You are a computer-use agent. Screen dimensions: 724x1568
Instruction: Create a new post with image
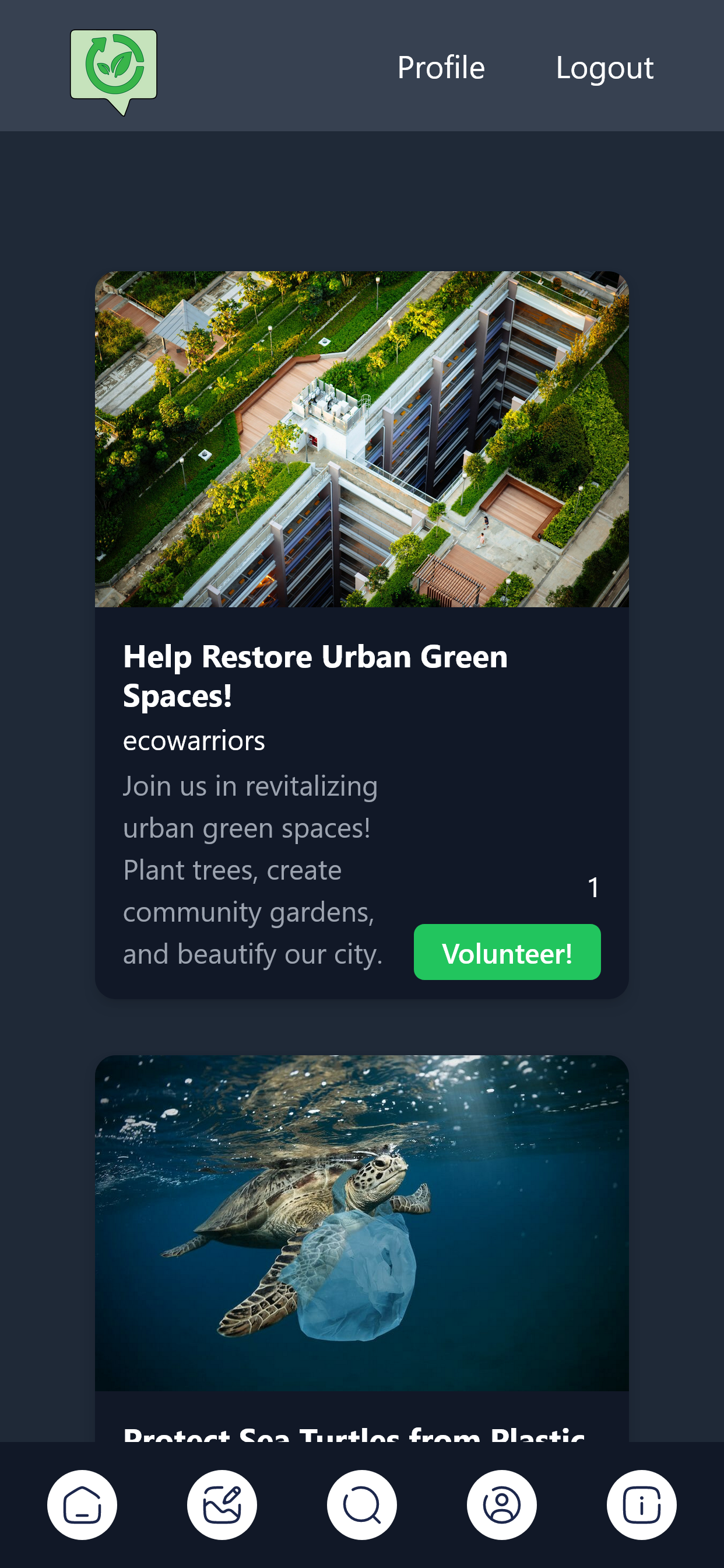point(222,1504)
